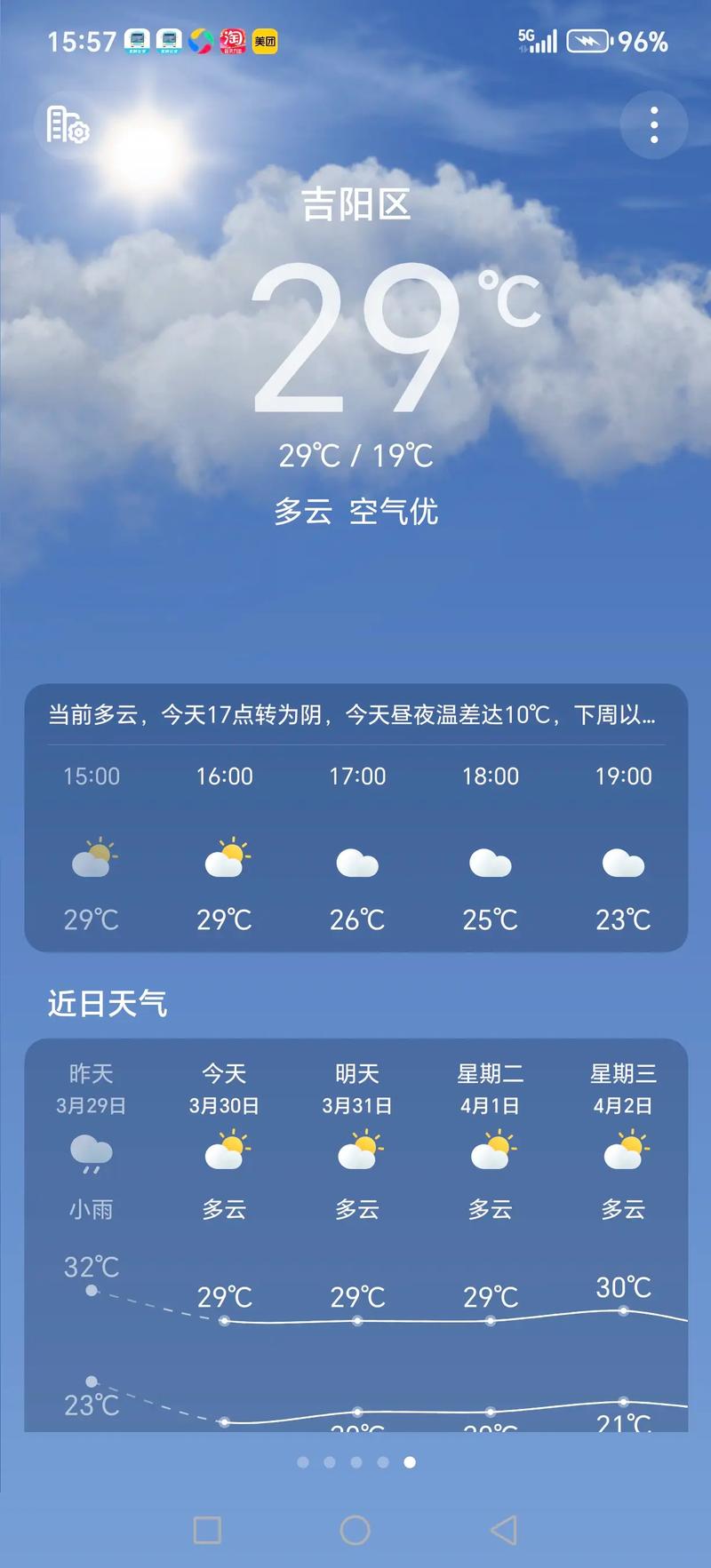Viewport: 711px width, 1568px height.
Task: Tap the 空气优 air quality label
Action: point(395,512)
